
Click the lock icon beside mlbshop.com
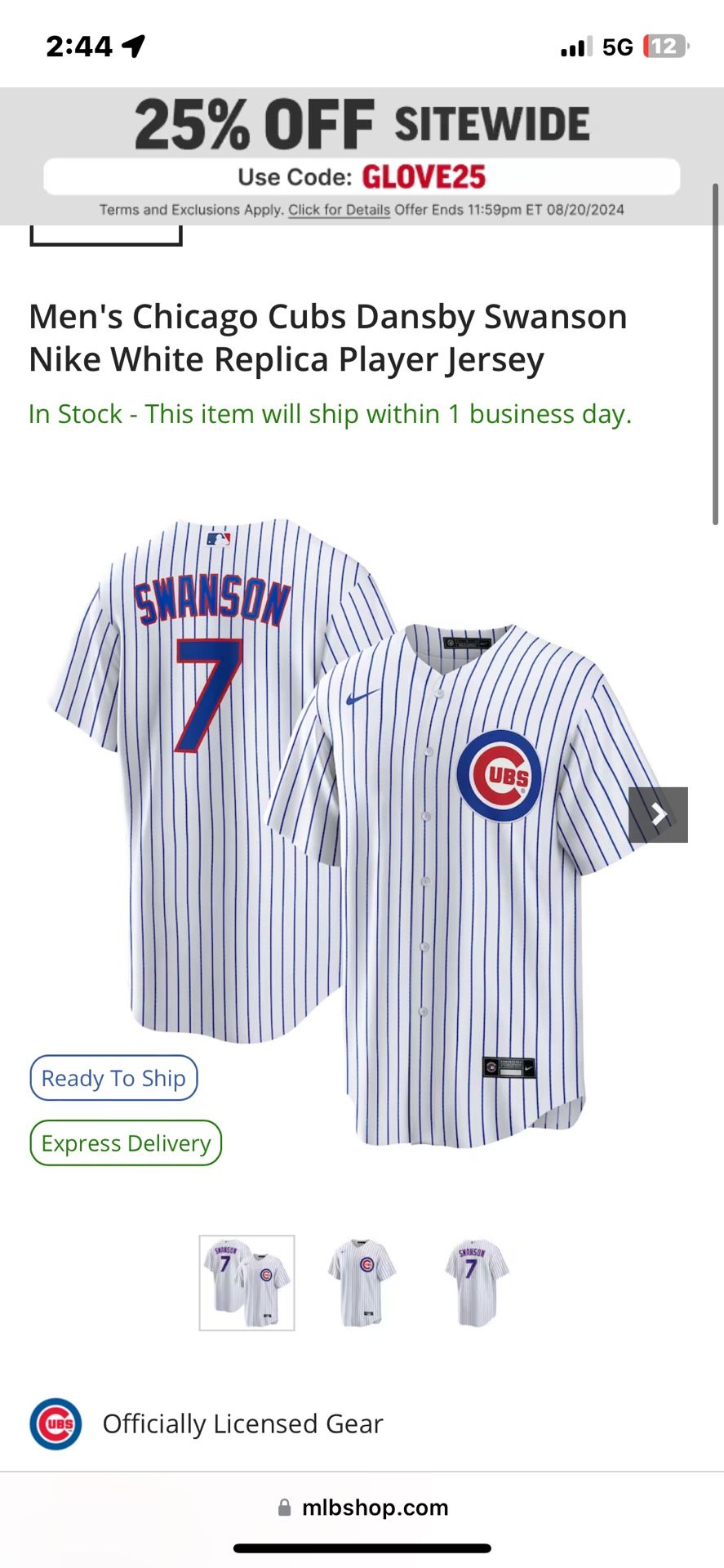[285, 1507]
